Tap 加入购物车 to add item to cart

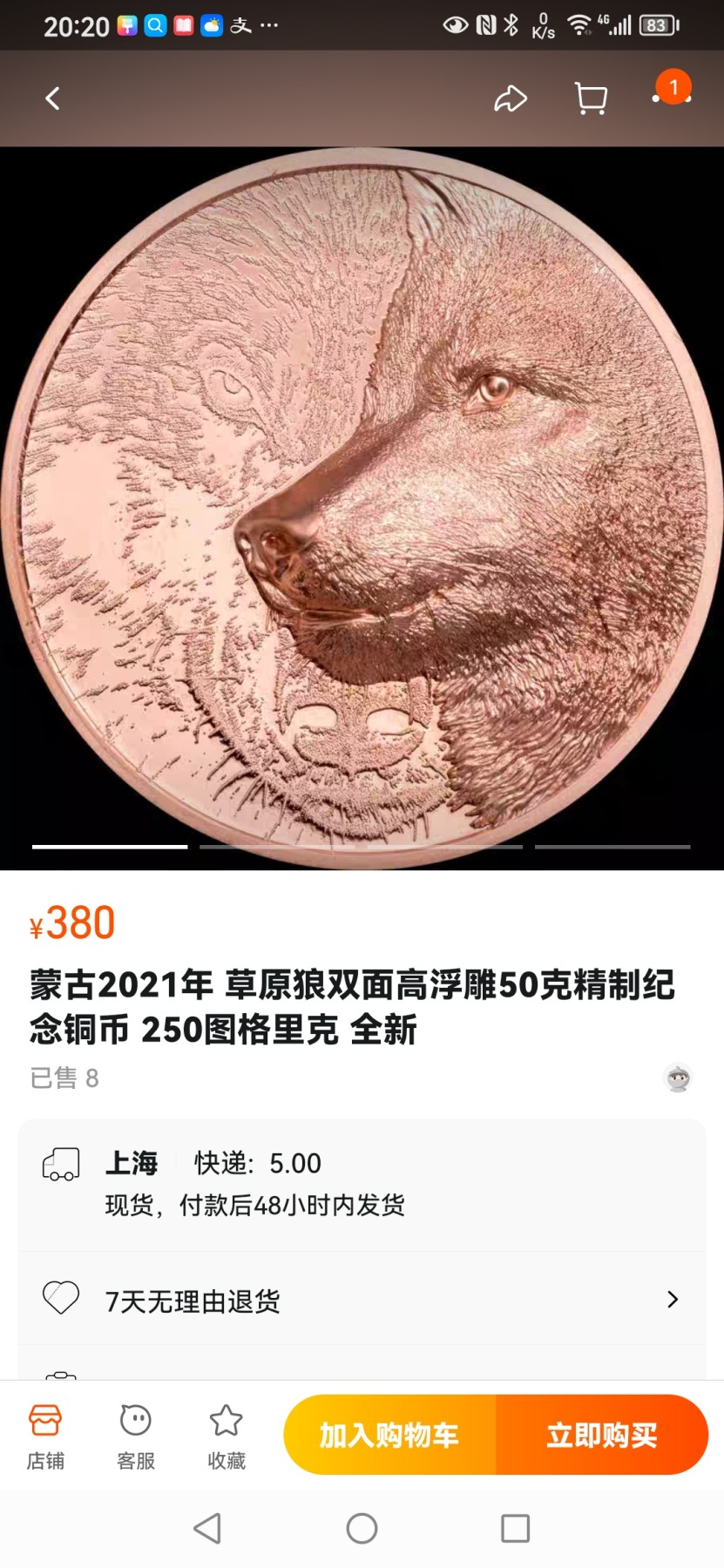(x=389, y=1434)
